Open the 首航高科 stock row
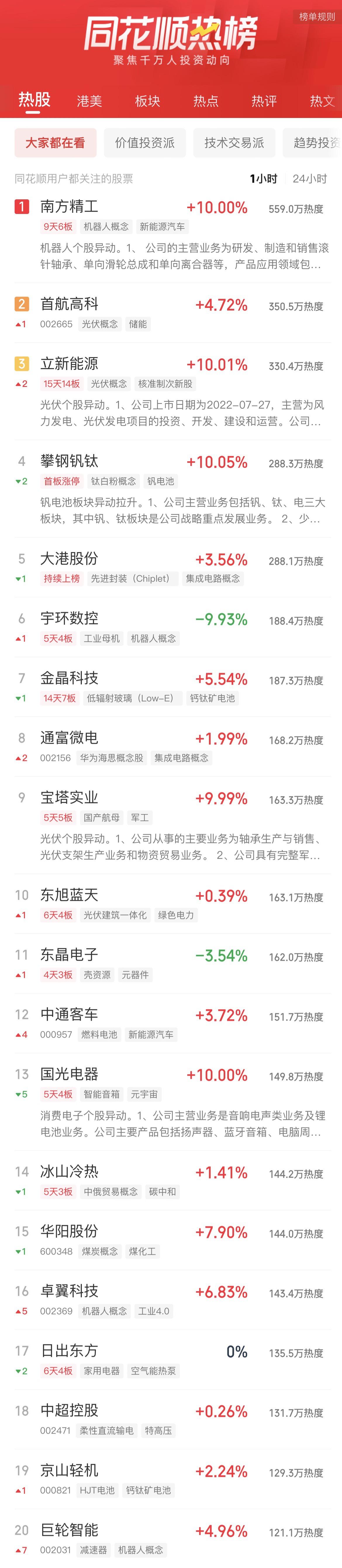The width and height of the screenshot is (342, 1568). (x=69, y=304)
